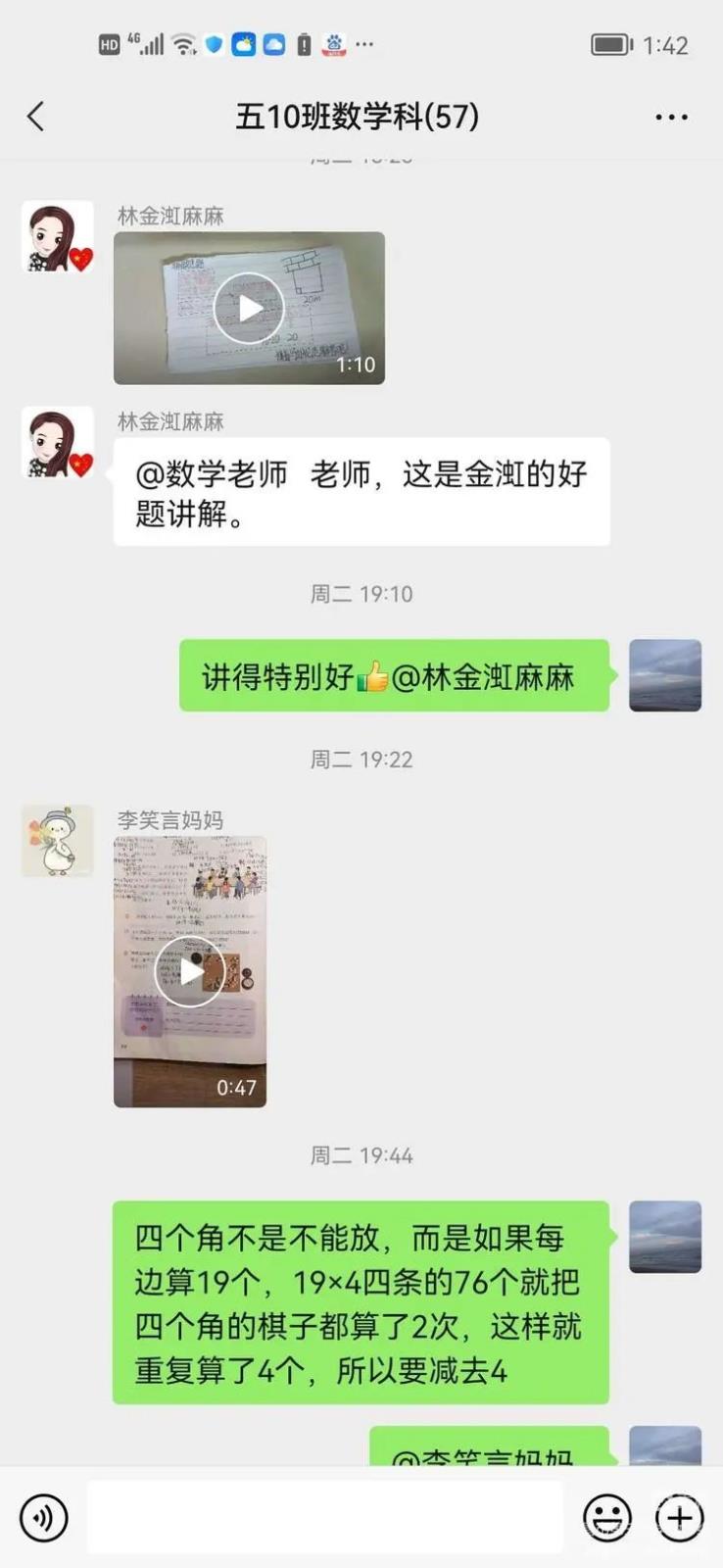The width and height of the screenshot is (723, 1568).
Task: Open 李笑言妈妈's profile avatar
Action: 58,841
